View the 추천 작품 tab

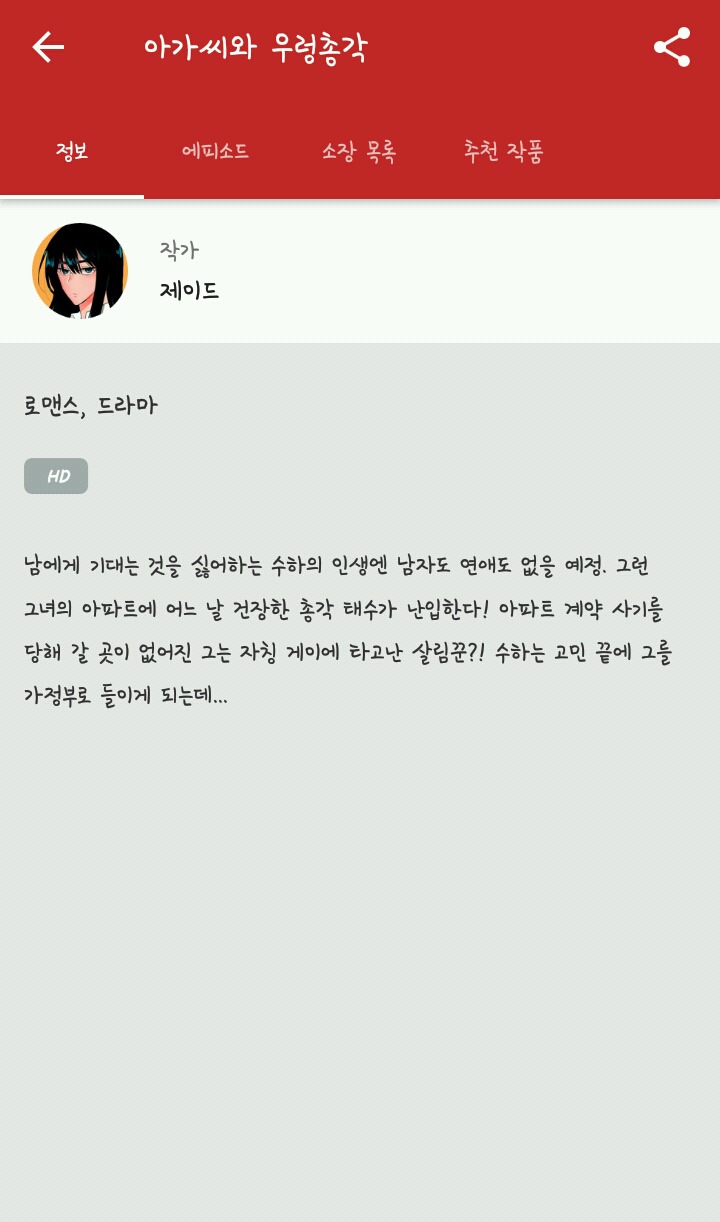click(x=503, y=152)
